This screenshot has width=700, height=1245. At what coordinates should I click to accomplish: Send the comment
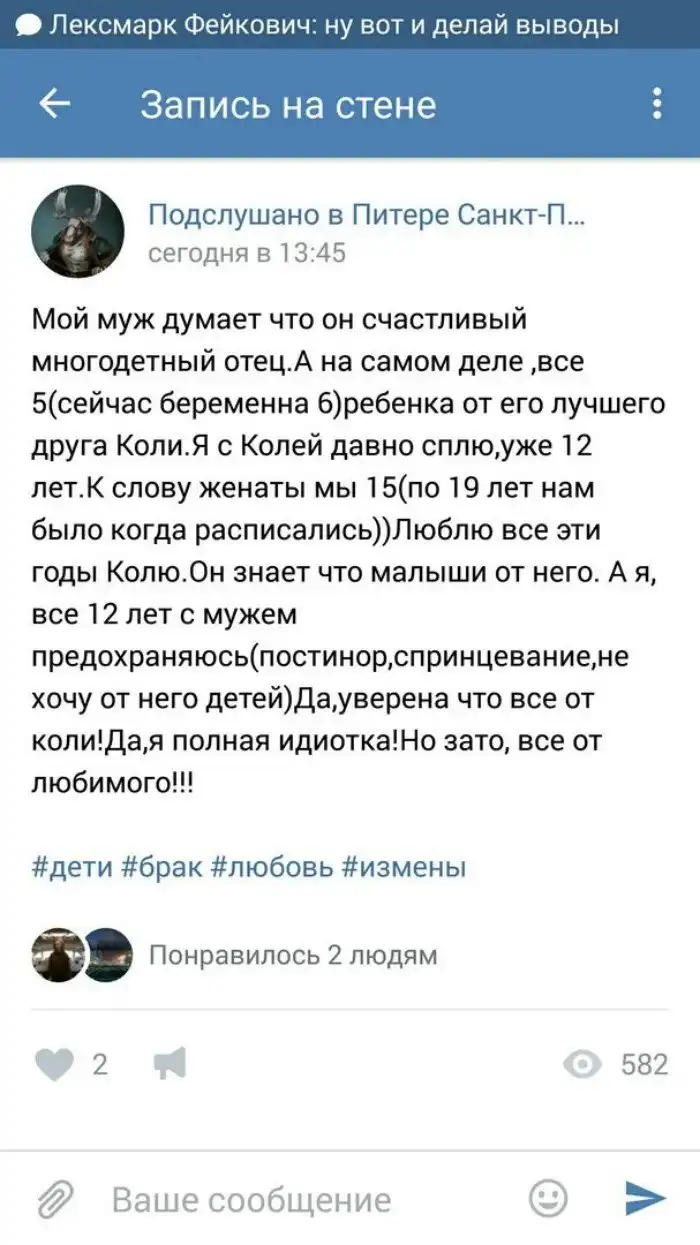tap(645, 1198)
